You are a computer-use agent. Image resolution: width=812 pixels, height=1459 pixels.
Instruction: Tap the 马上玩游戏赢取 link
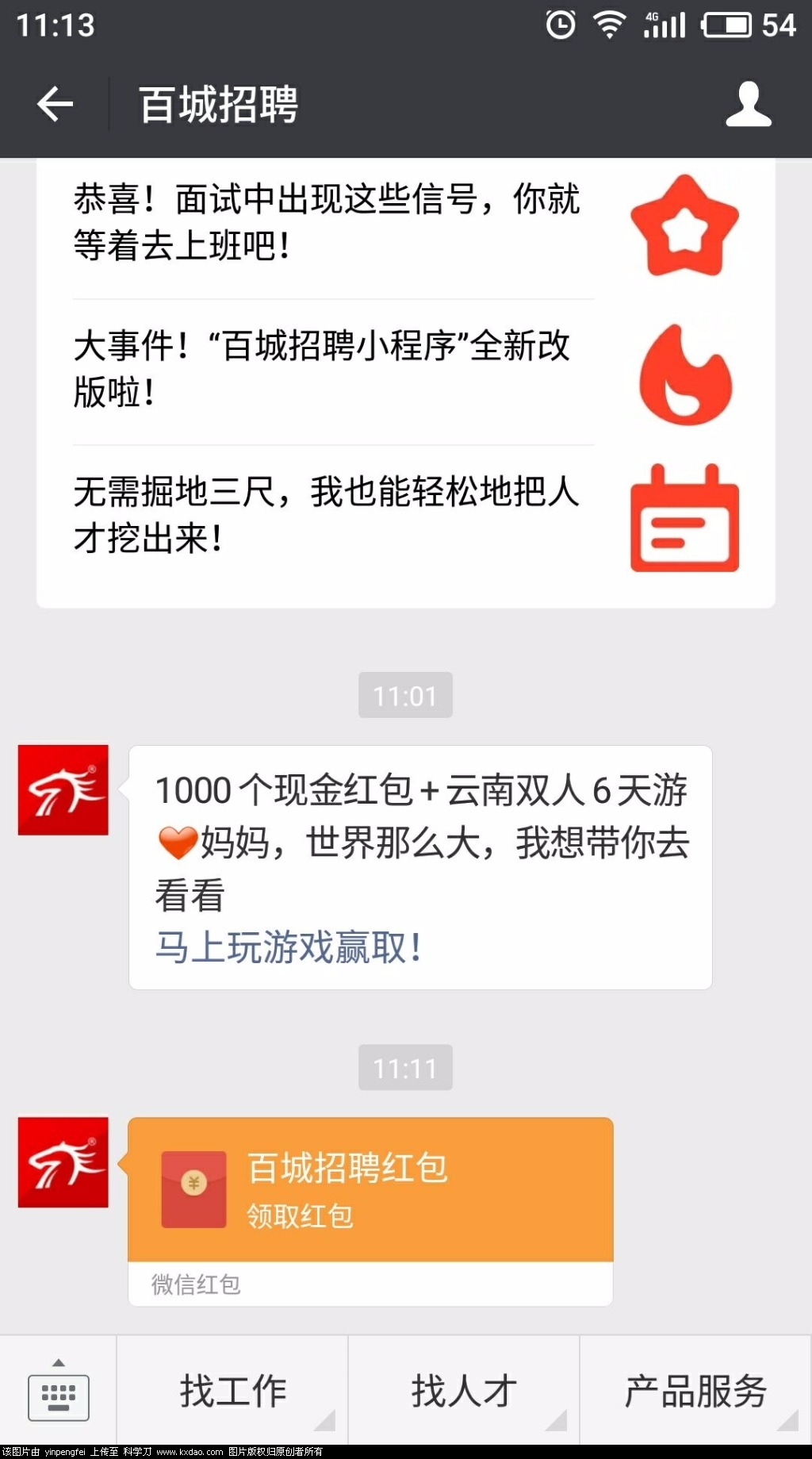(289, 946)
